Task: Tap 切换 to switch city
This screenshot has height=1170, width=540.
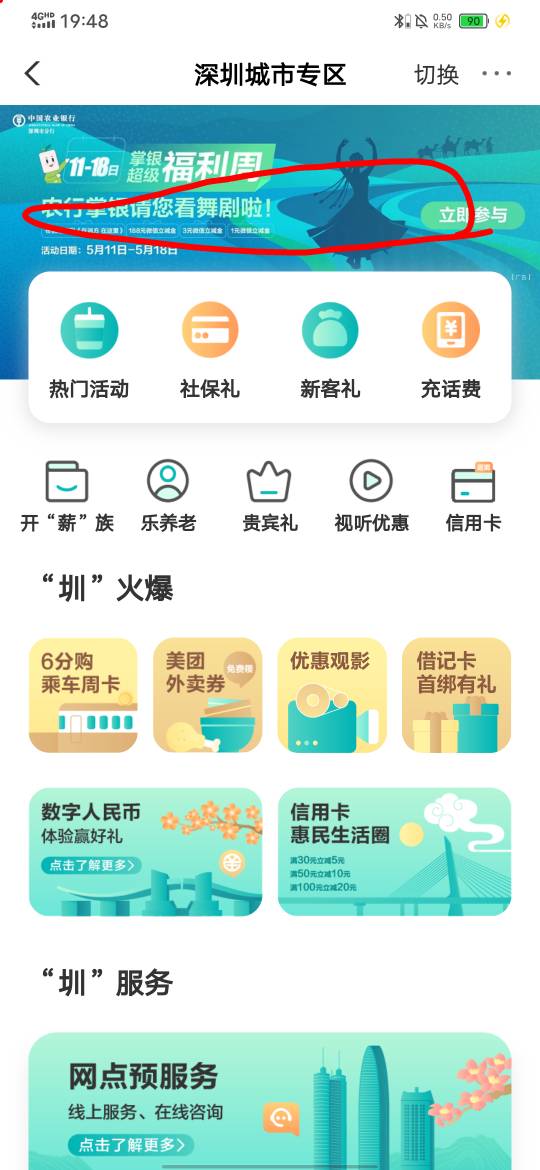Action: pyautogui.click(x=436, y=75)
